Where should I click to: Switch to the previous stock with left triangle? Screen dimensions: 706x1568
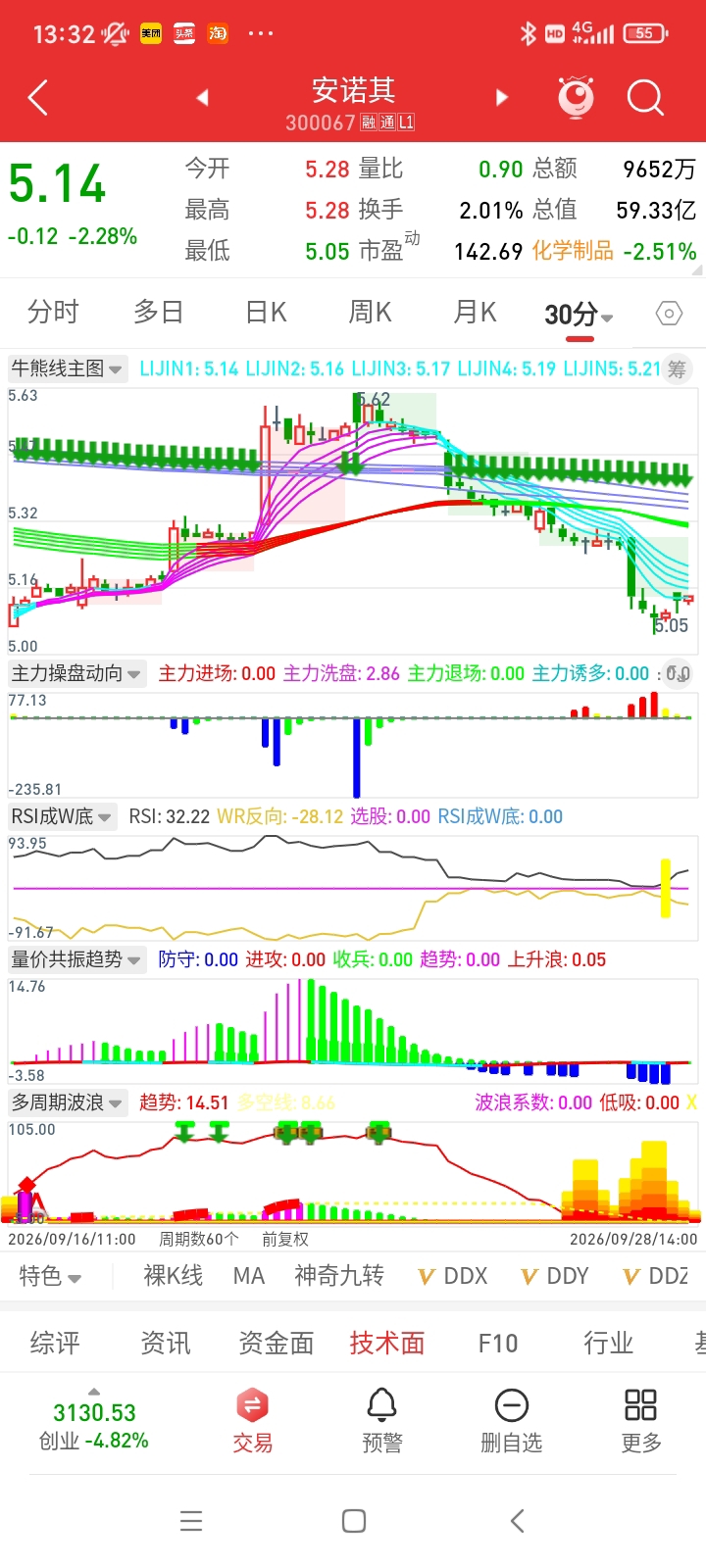tap(202, 97)
